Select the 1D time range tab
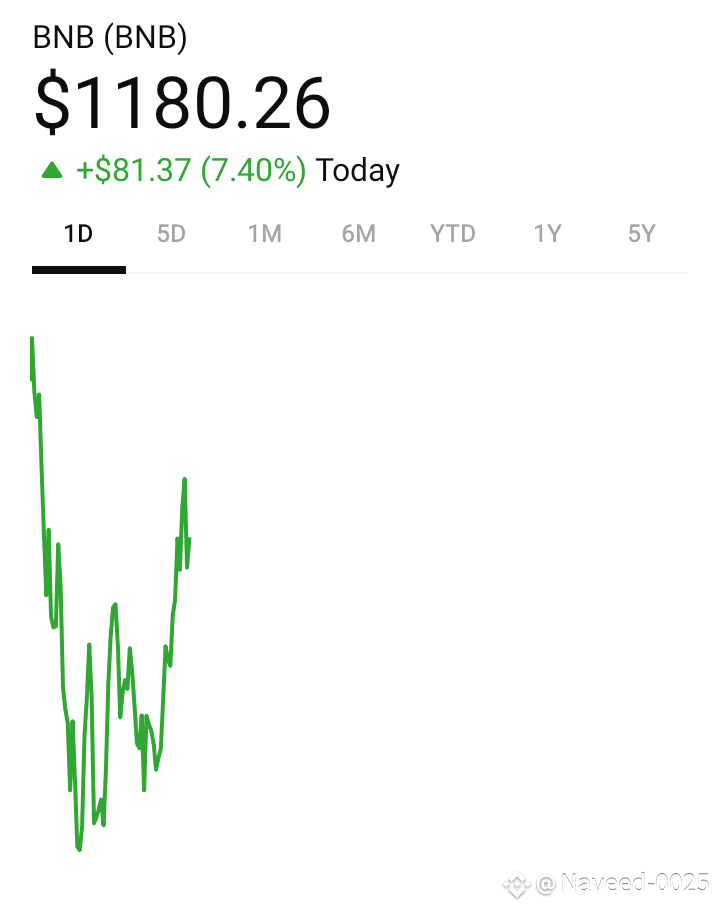The image size is (718, 910). click(78, 234)
